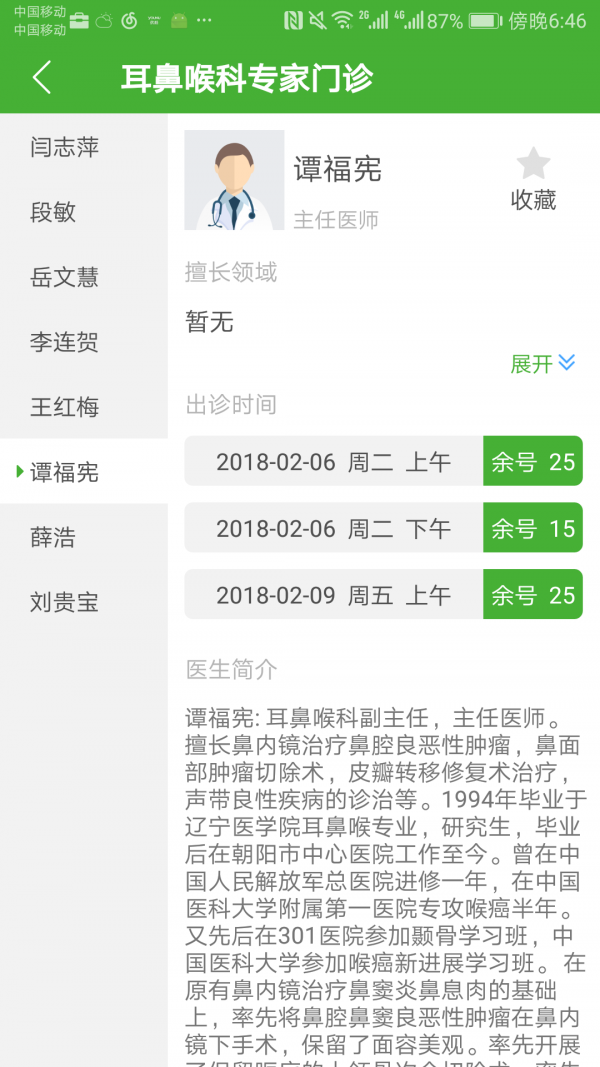This screenshot has width=600, height=1067.
Task: View doctor 王红梅's schedule
Action: tap(65, 408)
